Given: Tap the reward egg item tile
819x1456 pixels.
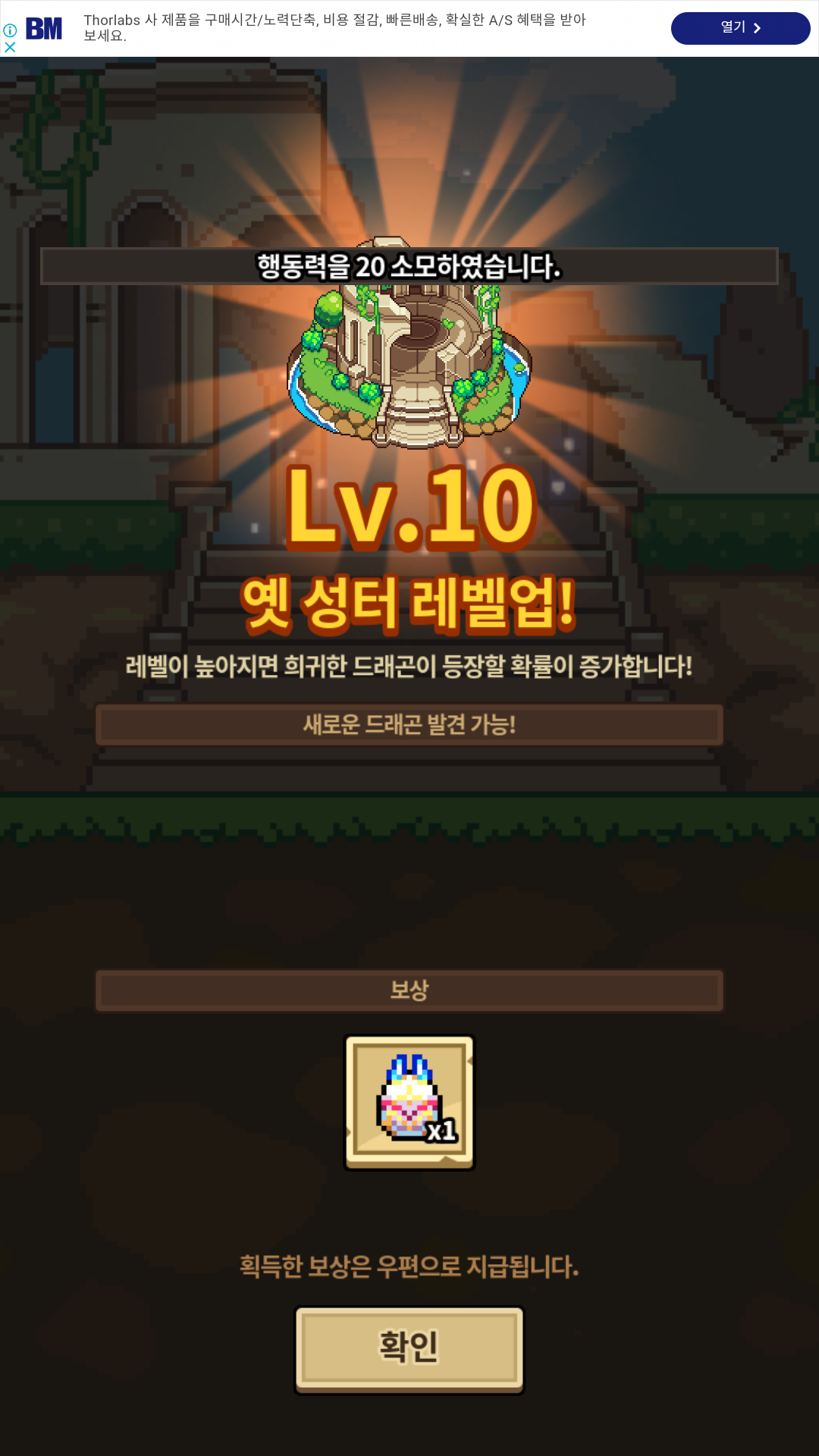Looking at the screenshot, I should 409,1103.
